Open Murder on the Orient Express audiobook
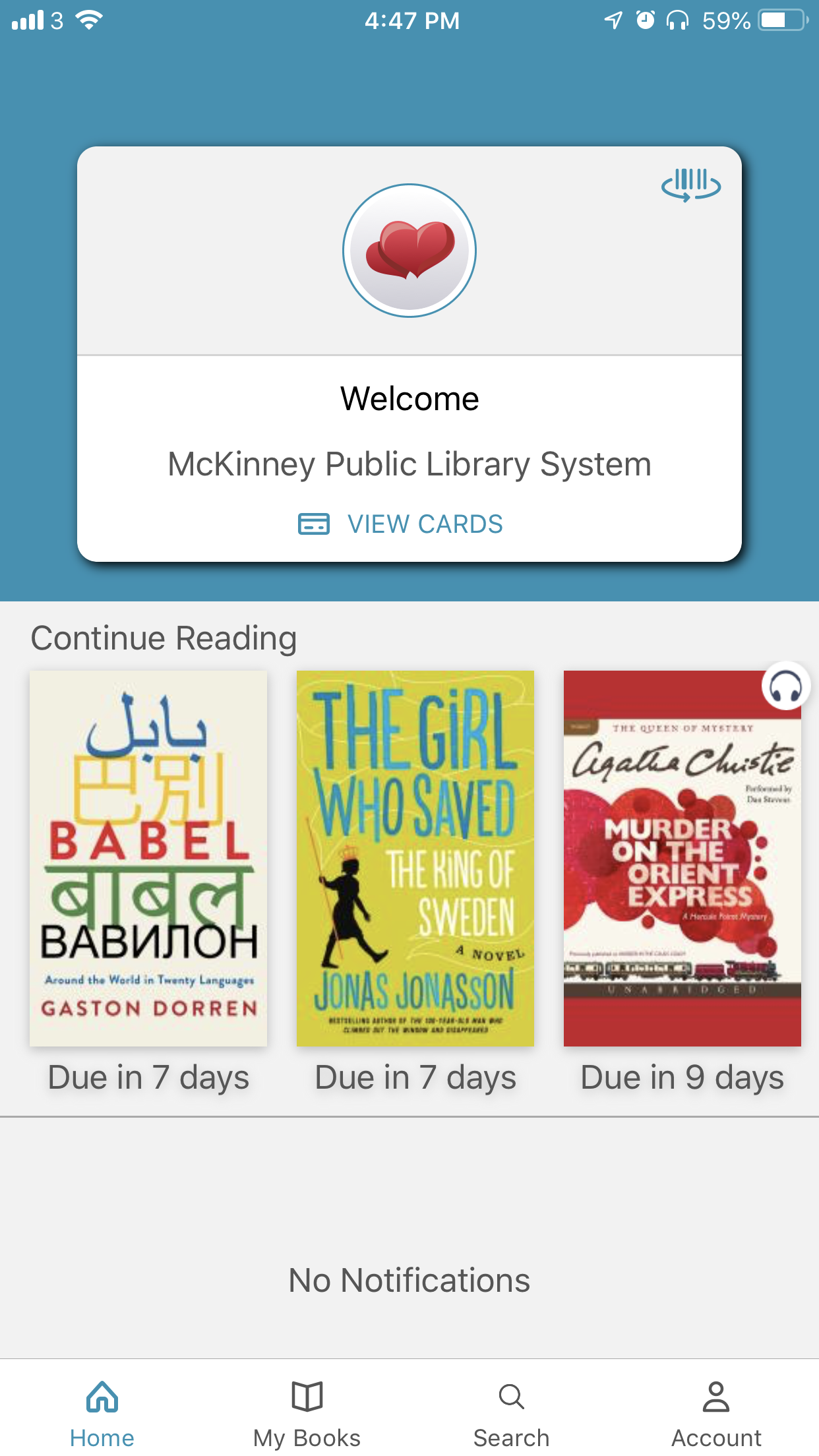This screenshot has height=1456, width=819. point(682,858)
